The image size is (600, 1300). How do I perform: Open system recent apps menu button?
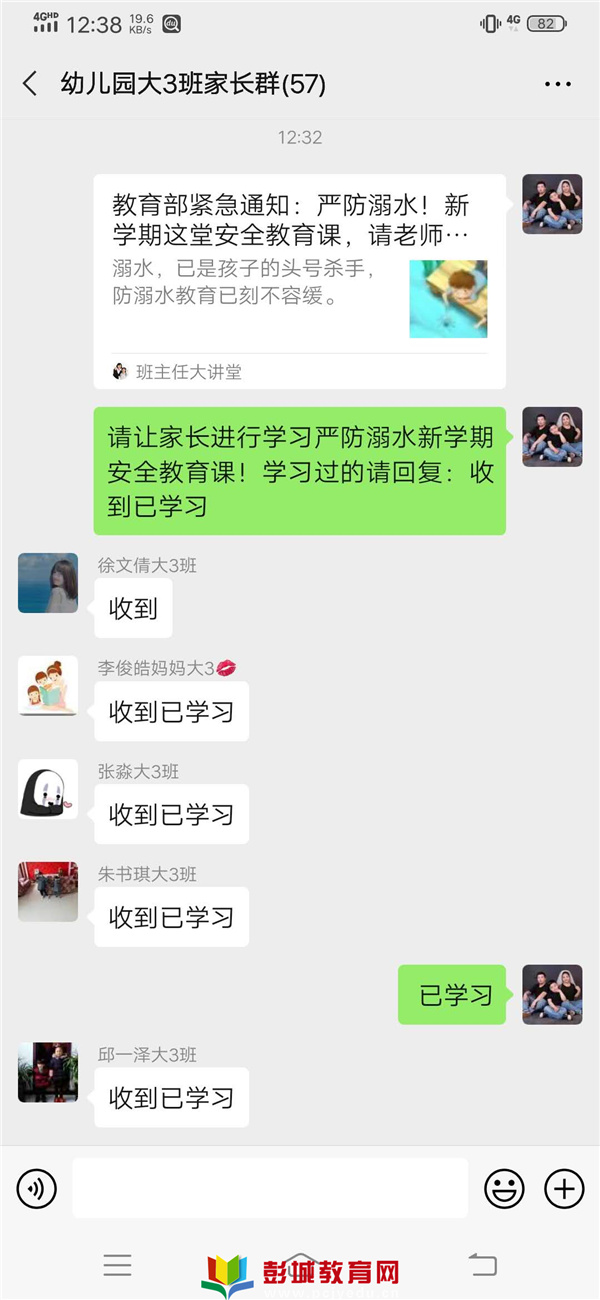tap(118, 1265)
